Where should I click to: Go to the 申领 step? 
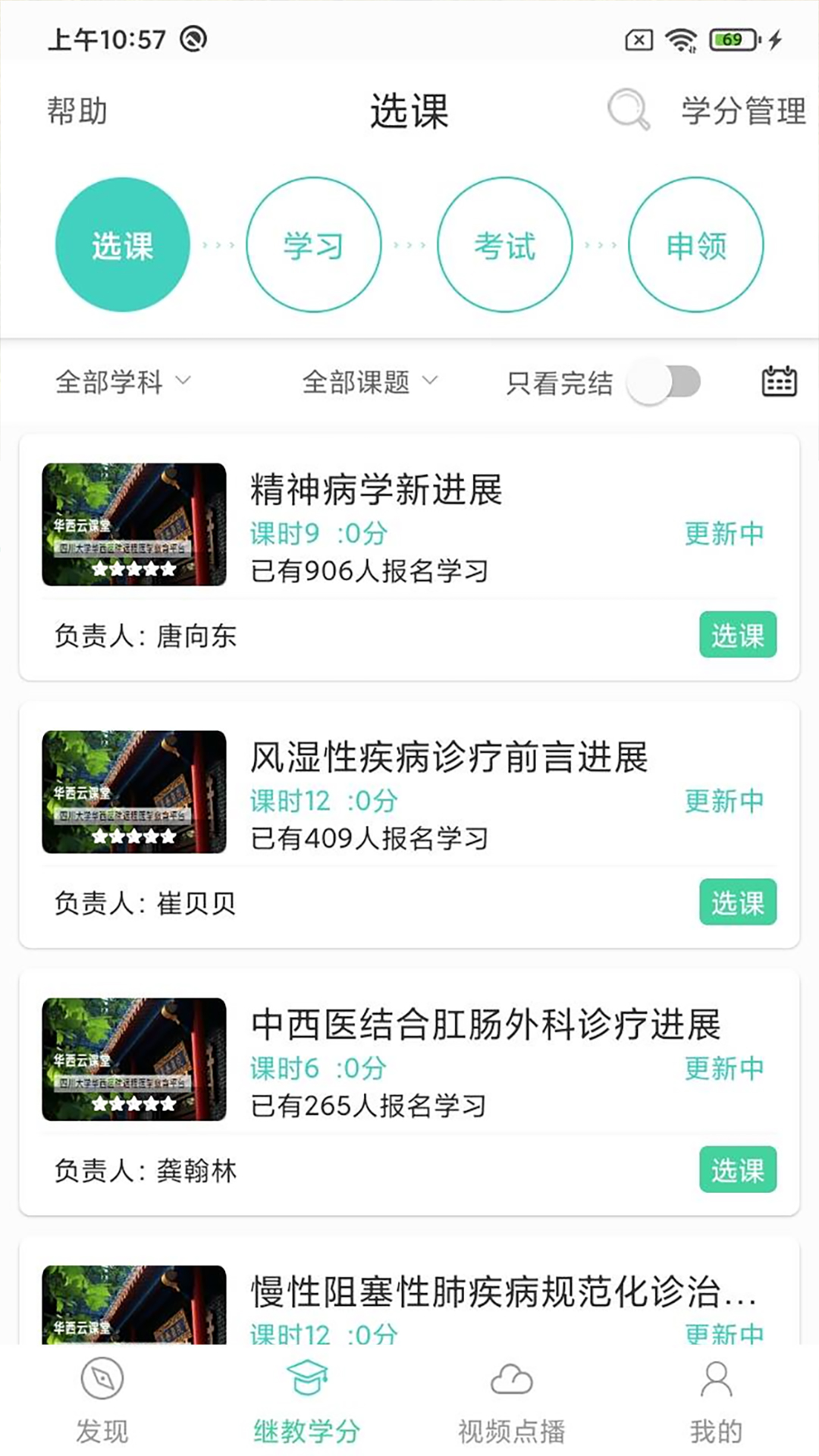[x=695, y=245]
